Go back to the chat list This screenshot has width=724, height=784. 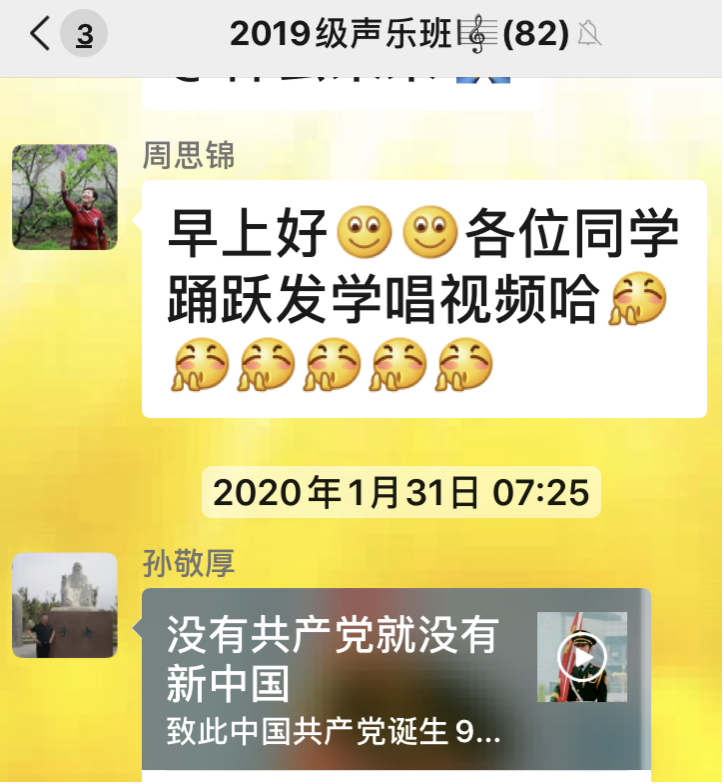40,35
